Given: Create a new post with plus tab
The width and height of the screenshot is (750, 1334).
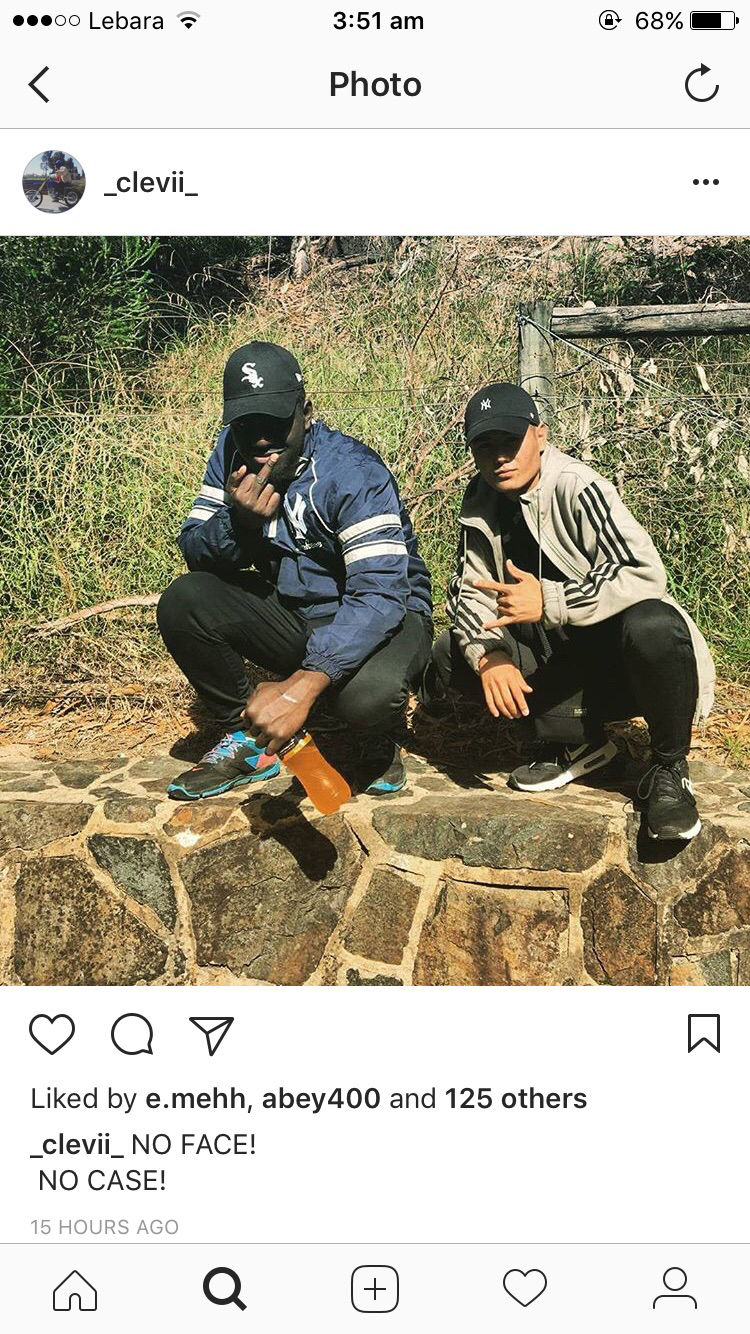Looking at the screenshot, I should [x=375, y=1289].
